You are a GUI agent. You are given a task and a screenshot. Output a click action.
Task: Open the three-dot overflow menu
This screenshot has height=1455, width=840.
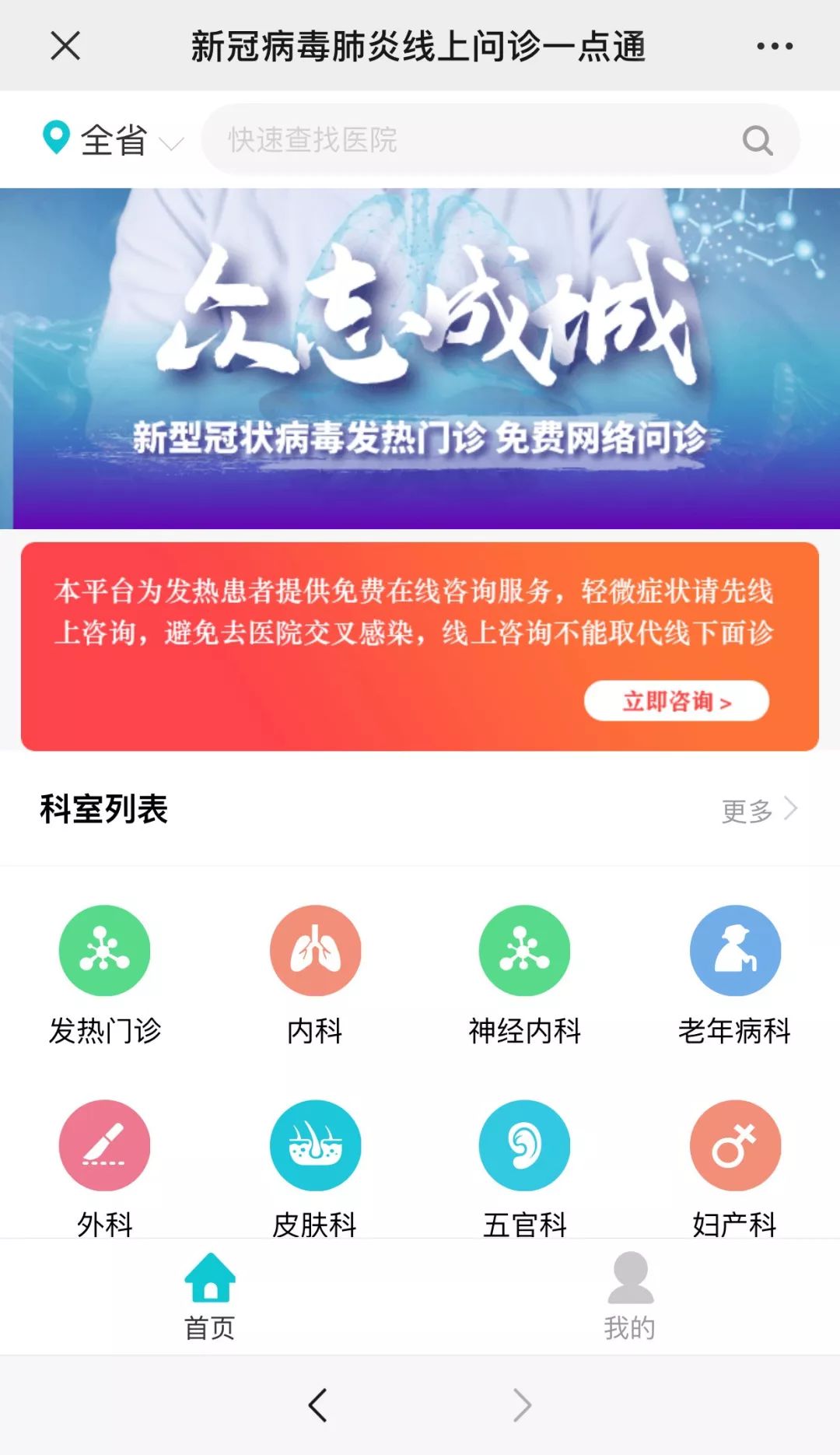click(775, 46)
